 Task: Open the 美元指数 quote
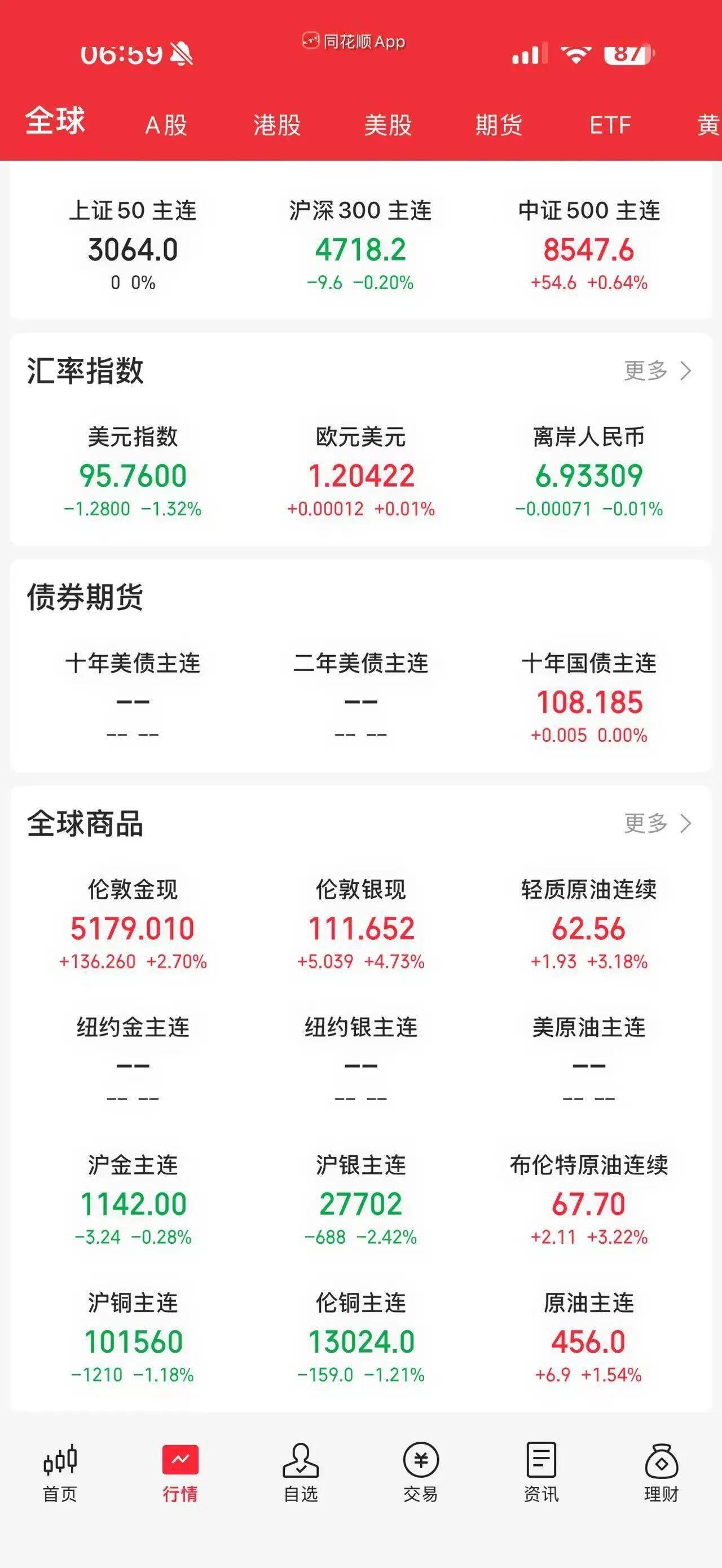[x=133, y=473]
